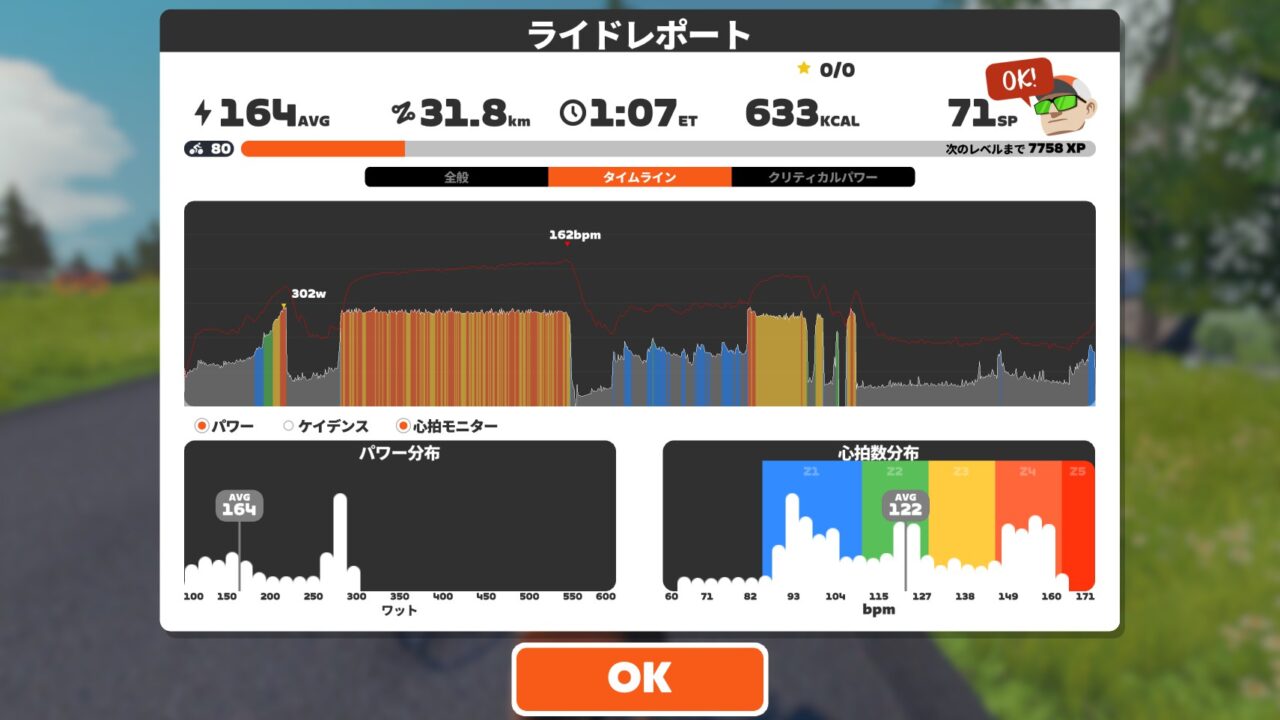Open the クリティカルパワー tab
The width and height of the screenshot is (1280, 720).
tap(823, 177)
